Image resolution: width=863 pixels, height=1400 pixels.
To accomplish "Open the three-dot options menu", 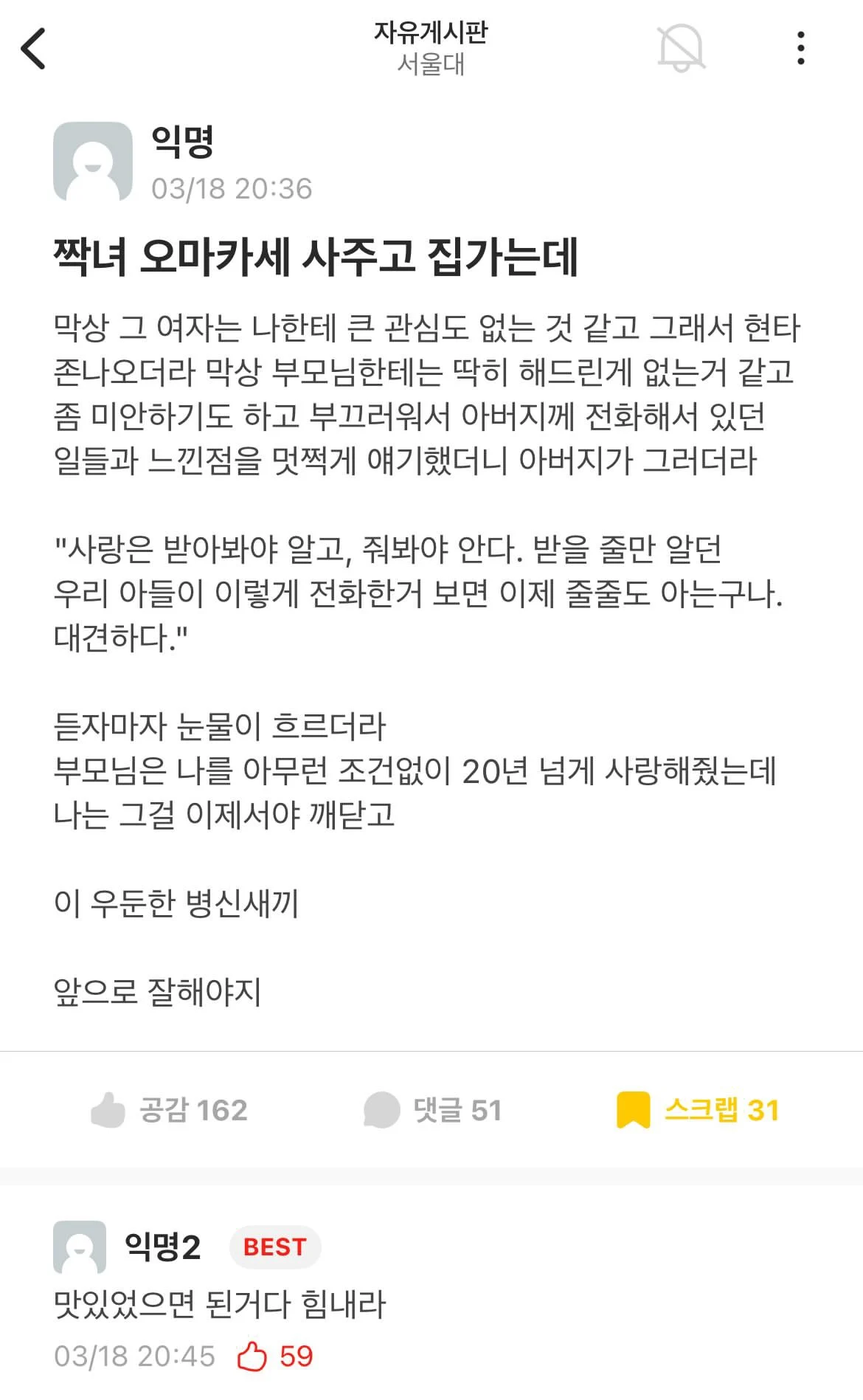I will (x=799, y=46).
